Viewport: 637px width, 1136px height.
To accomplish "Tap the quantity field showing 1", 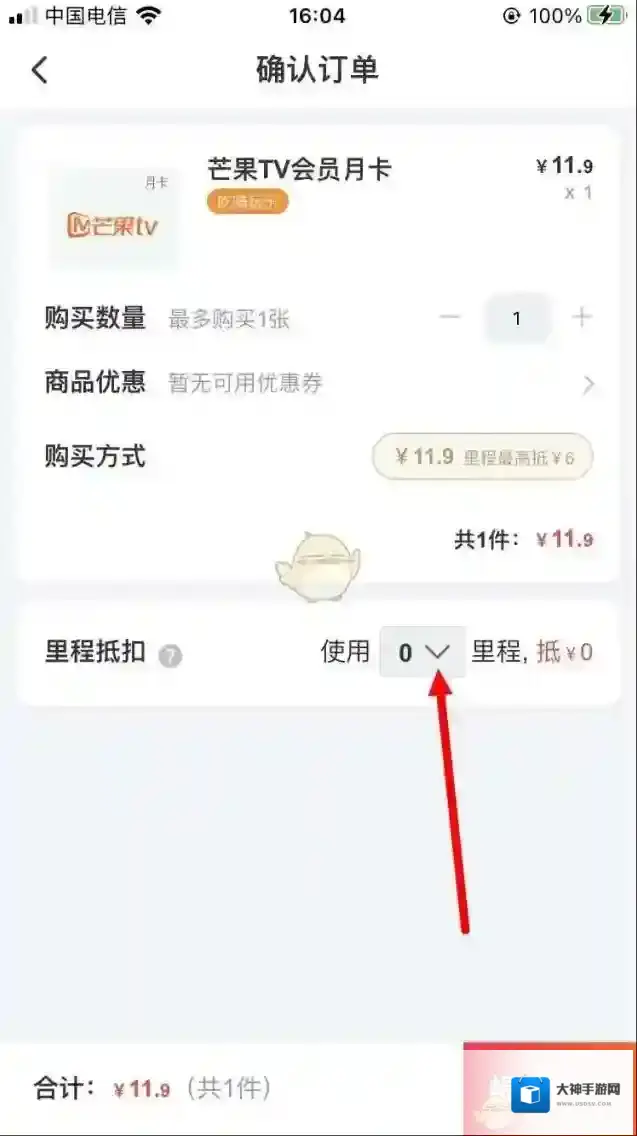I will click(517, 319).
